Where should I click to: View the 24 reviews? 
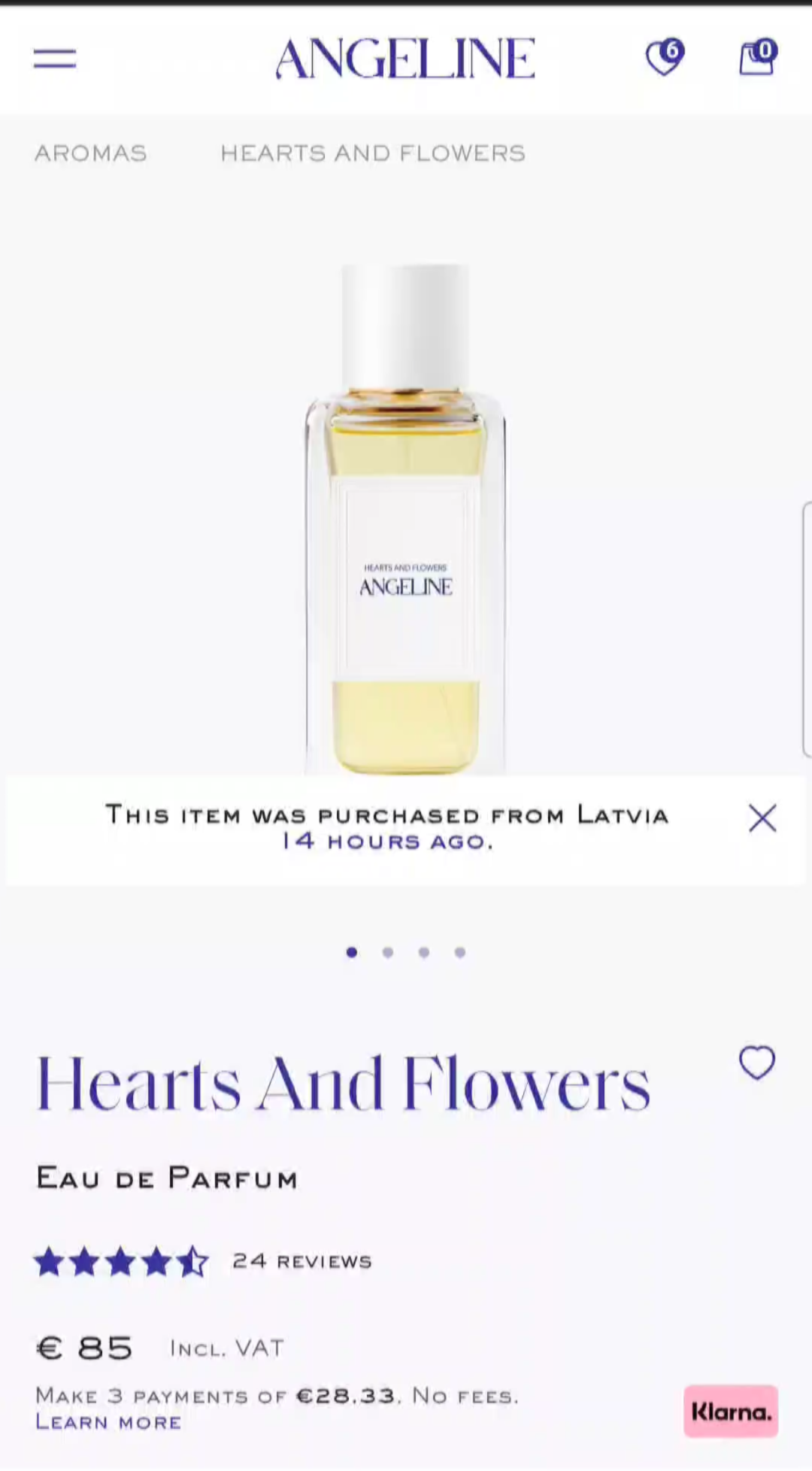pos(302,1261)
